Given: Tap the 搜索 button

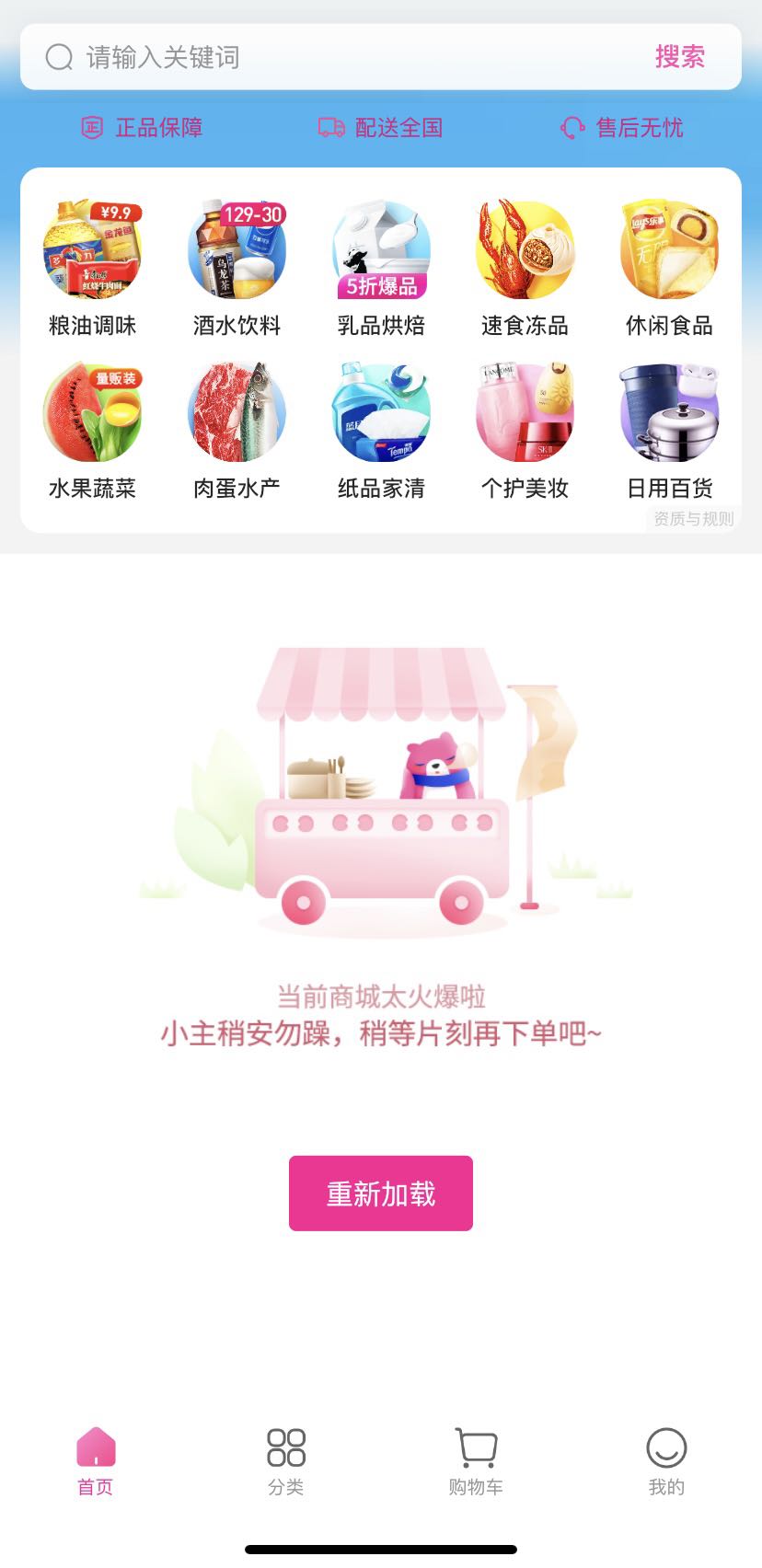Looking at the screenshot, I should click(679, 57).
